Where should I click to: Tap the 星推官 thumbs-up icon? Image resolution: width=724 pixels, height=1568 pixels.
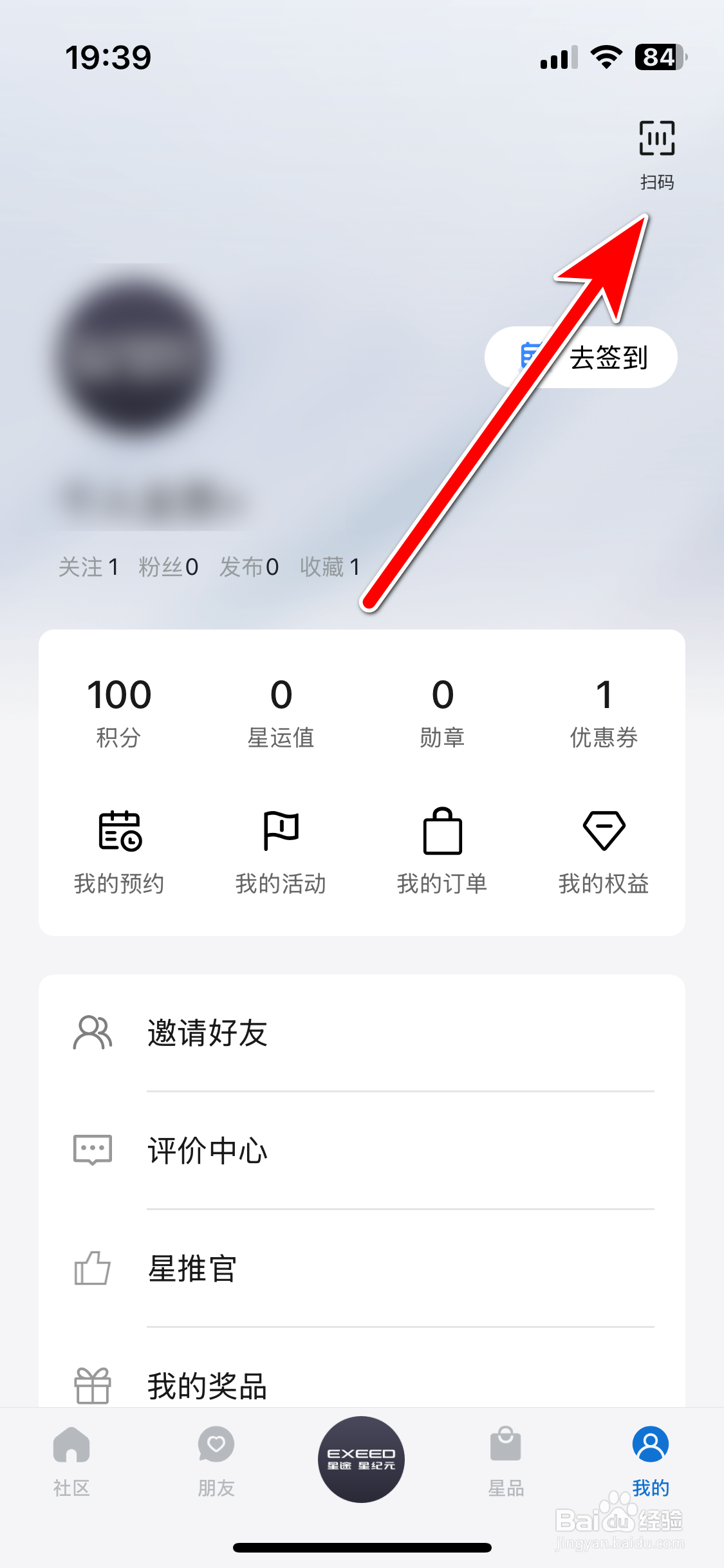[92, 1268]
